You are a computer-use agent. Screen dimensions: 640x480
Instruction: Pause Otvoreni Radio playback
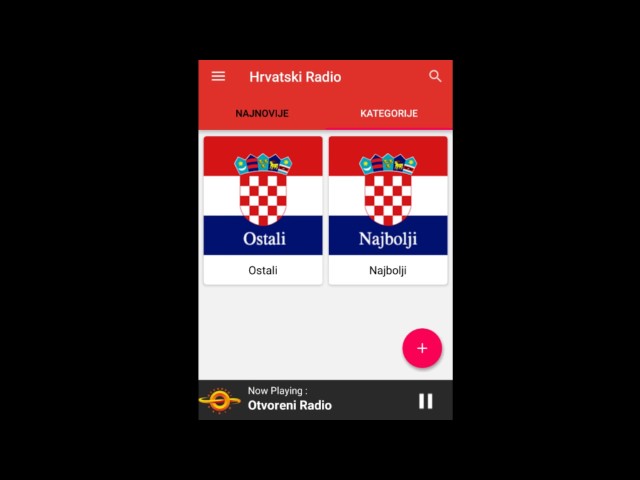[425, 401]
